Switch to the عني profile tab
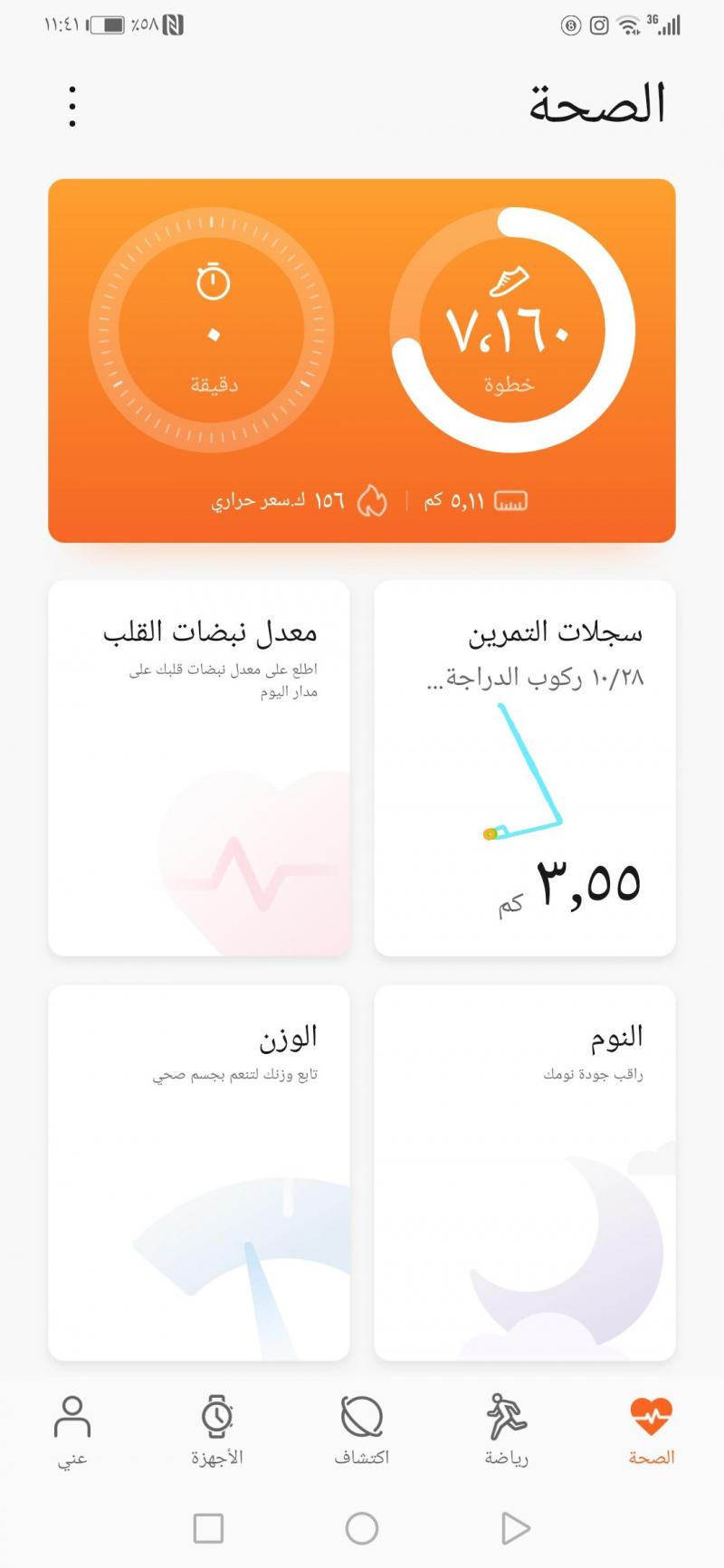Image resolution: width=724 pixels, height=1568 pixels. click(72, 1430)
